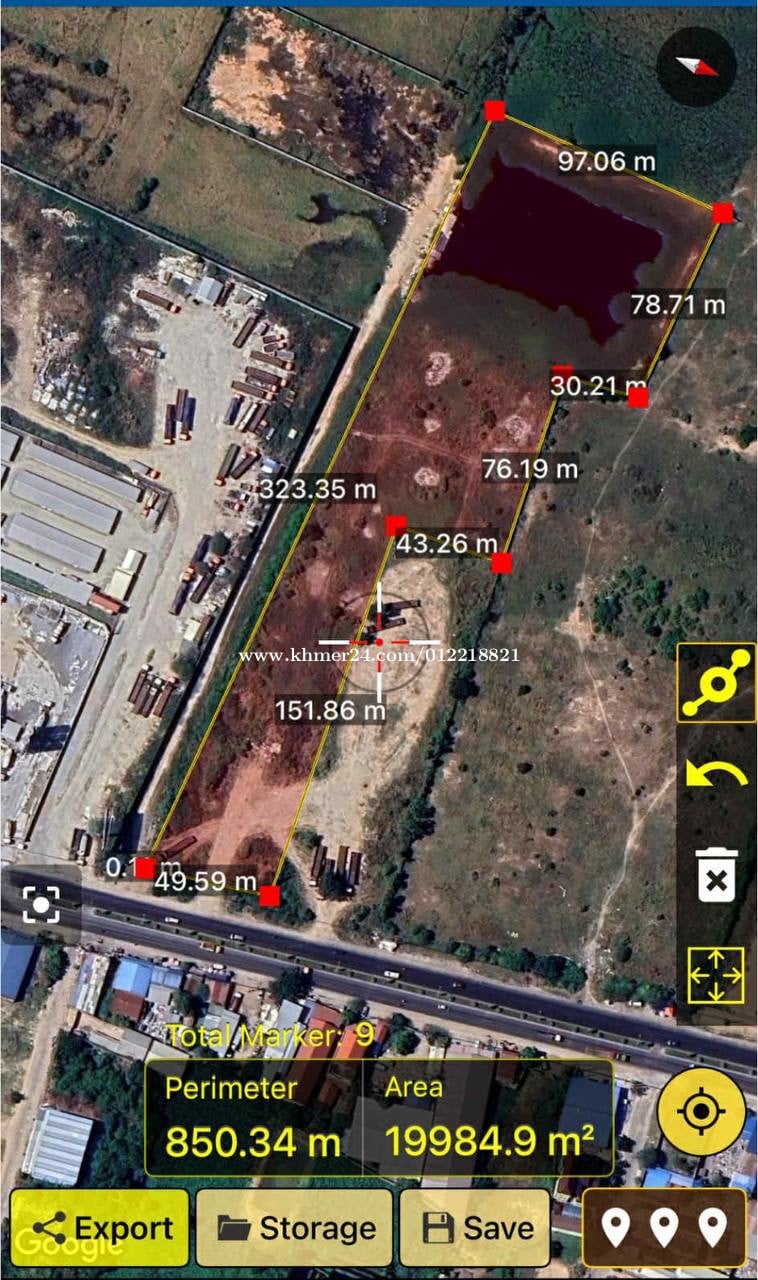Open the Storage folder

[294, 1227]
